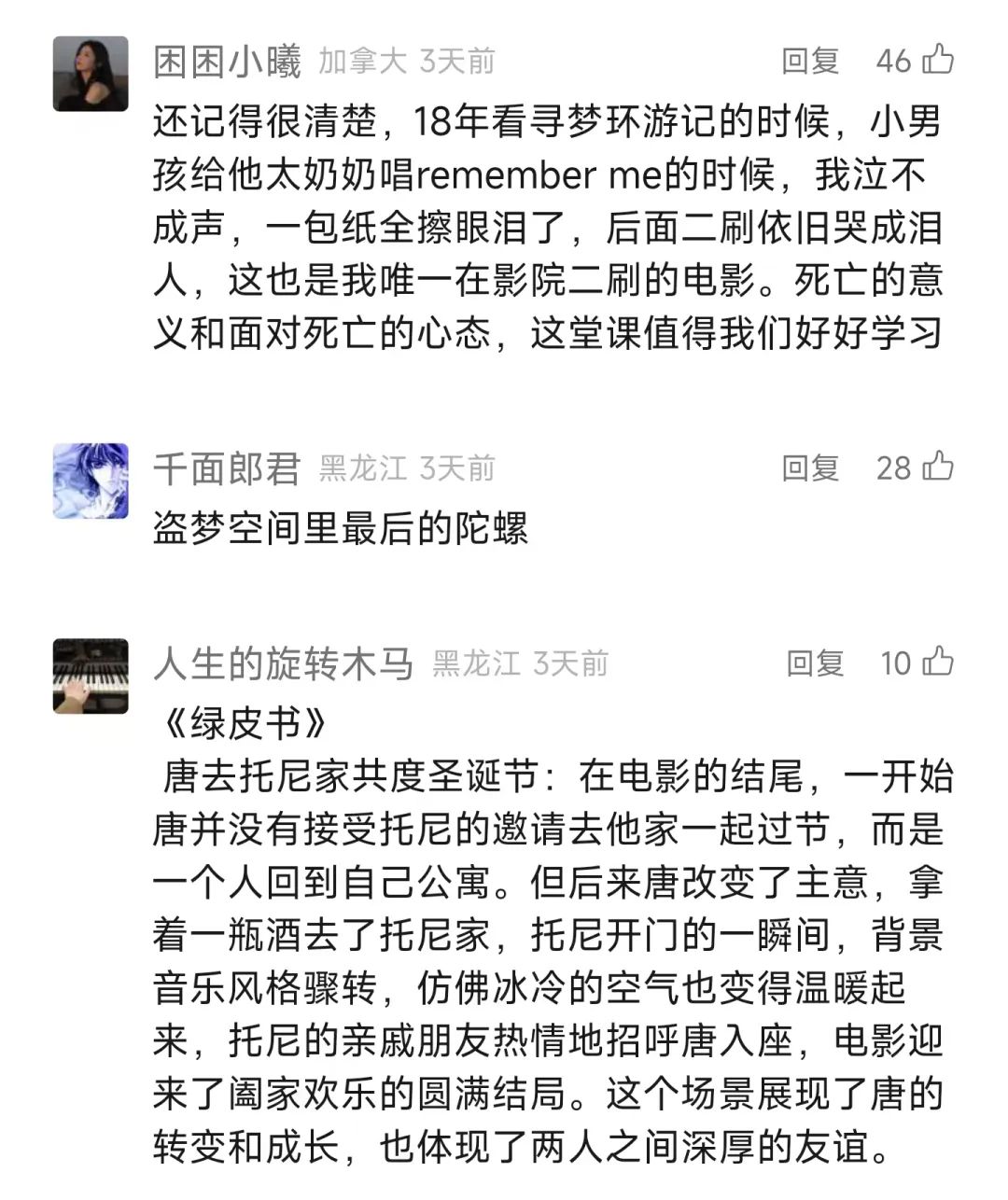Image resolution: width=1008 pixels, height=1200 pixels.
Task: Open 人生的旋转木马's profile avatar
Action: (91, 677)
